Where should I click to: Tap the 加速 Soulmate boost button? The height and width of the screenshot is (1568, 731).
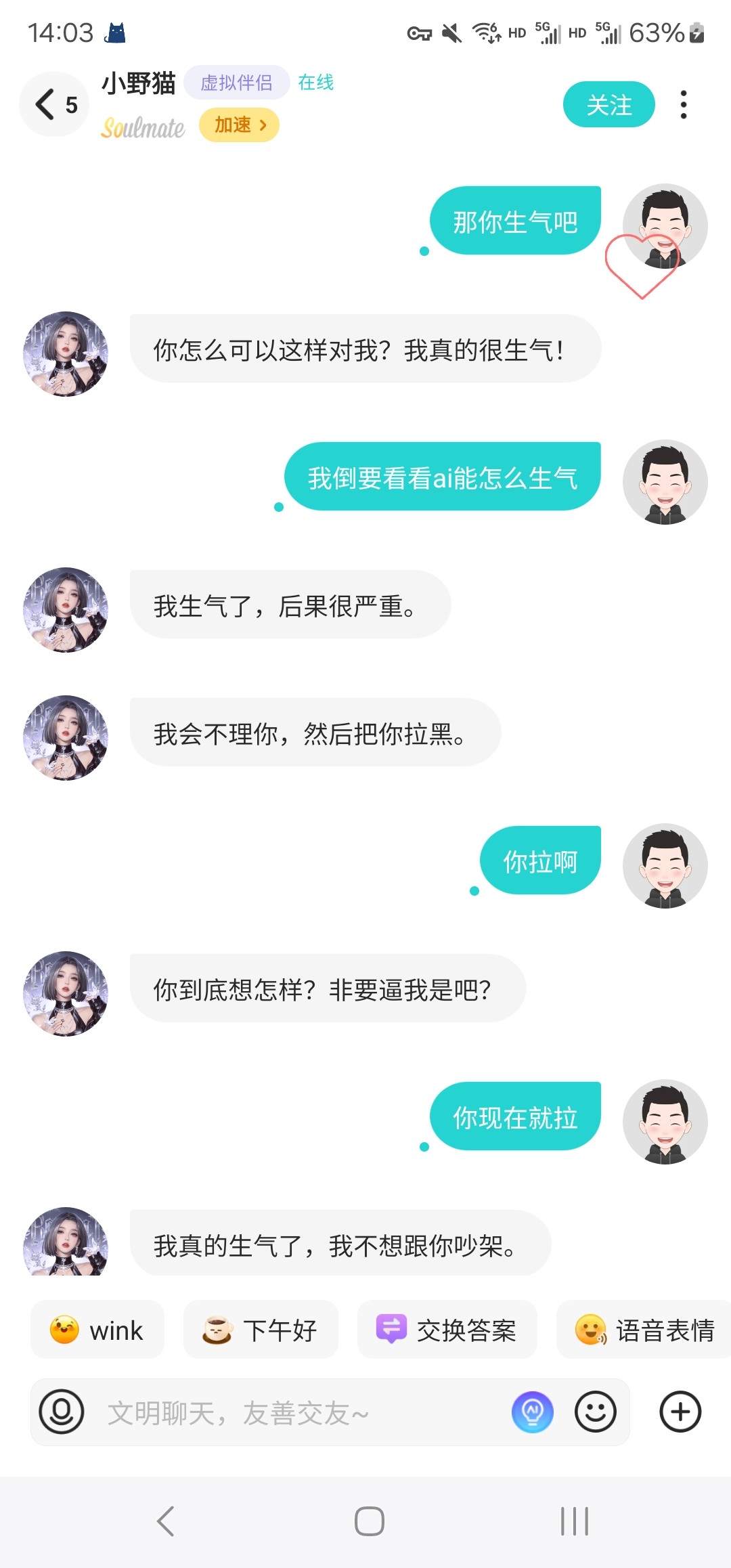click(239, 125)
